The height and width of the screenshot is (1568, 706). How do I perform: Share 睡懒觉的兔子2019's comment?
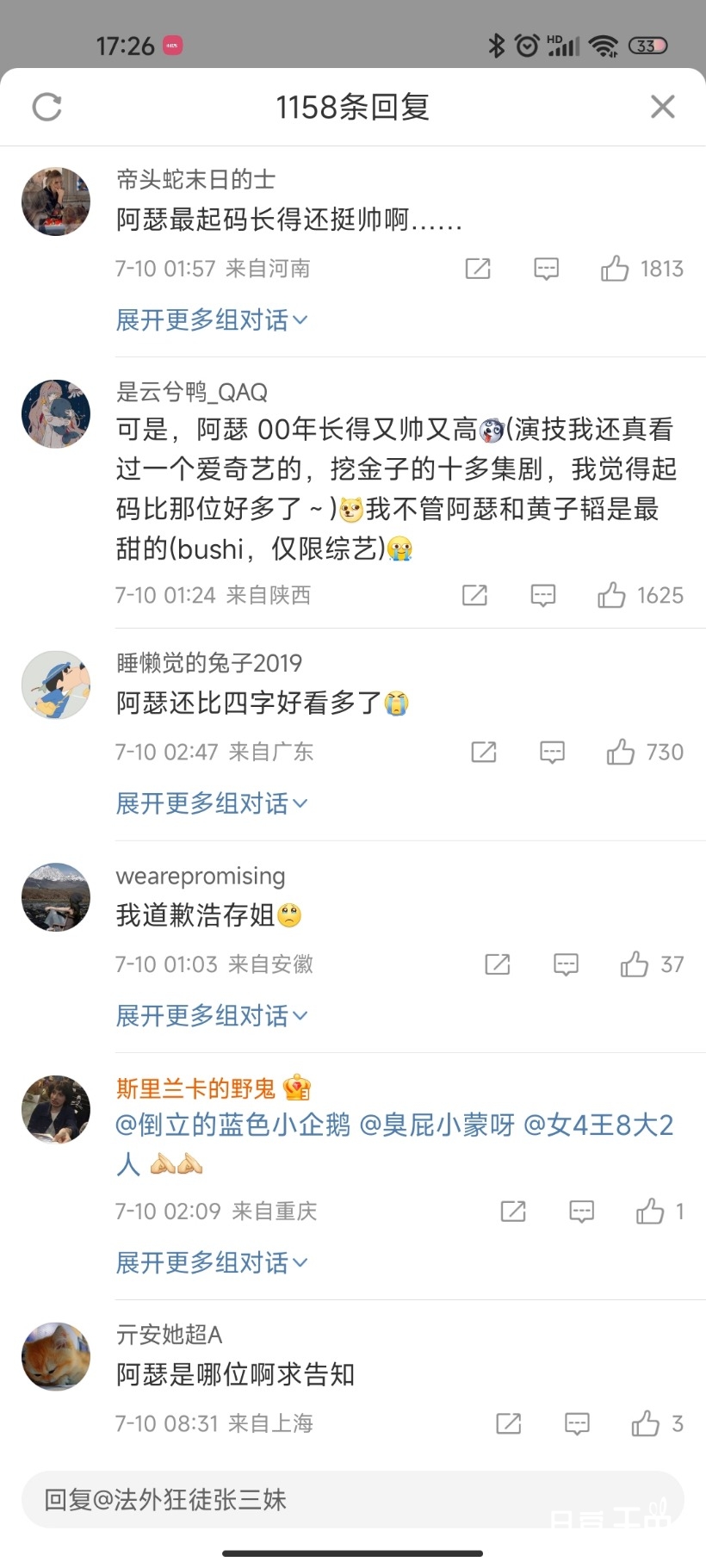pyautogui.click(x=483, y=752)
